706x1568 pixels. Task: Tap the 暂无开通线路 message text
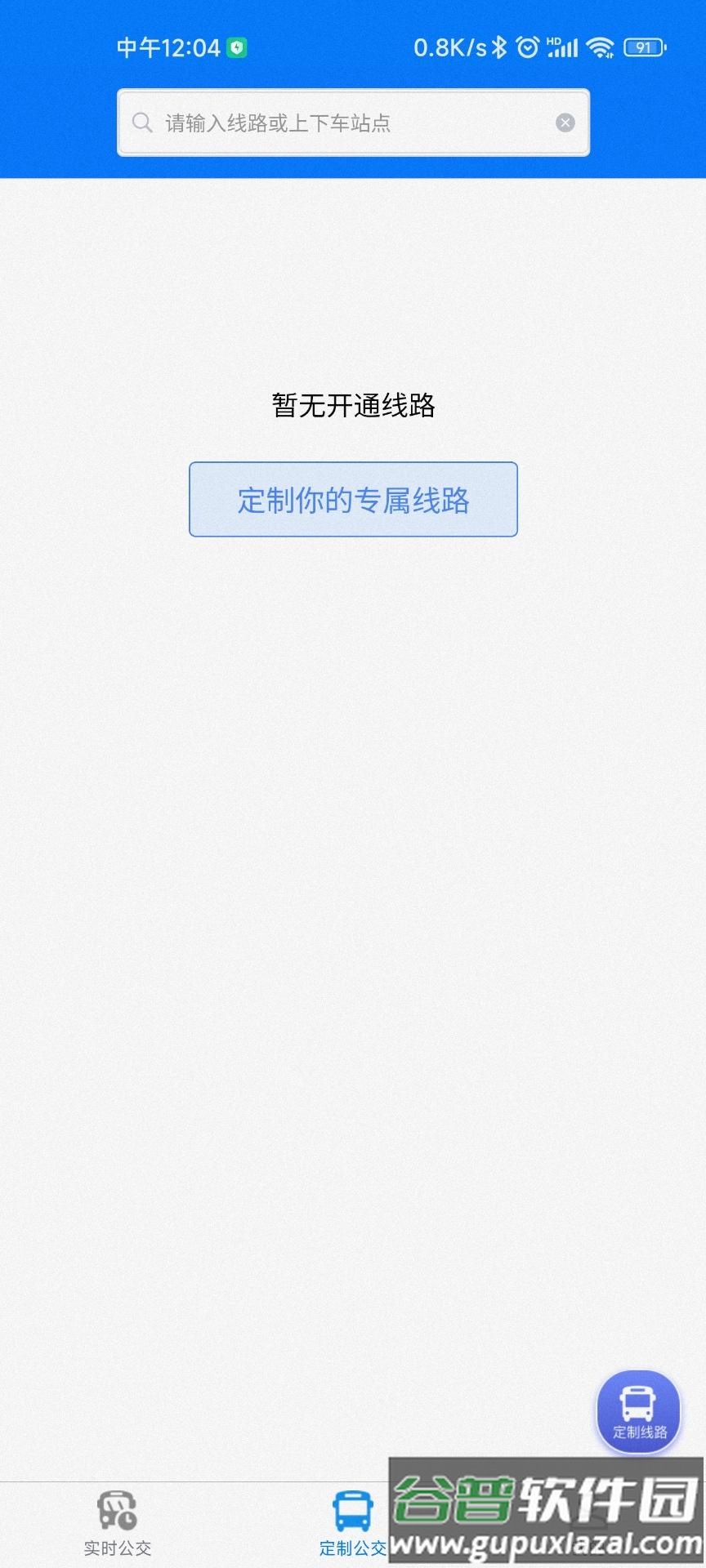(353, 406)
